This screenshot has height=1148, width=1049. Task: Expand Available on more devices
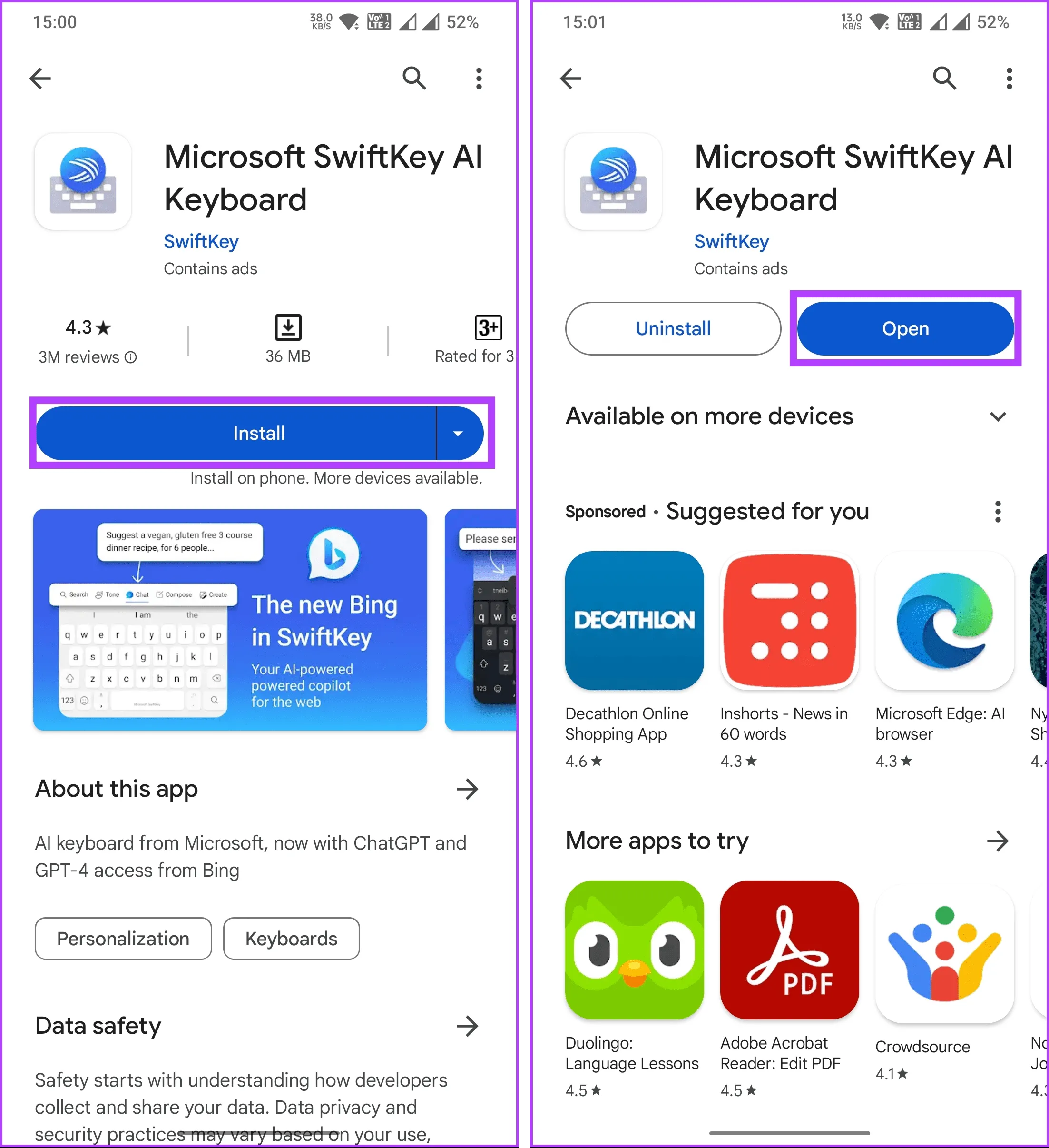pyautogui.click(x=998, y=416)
